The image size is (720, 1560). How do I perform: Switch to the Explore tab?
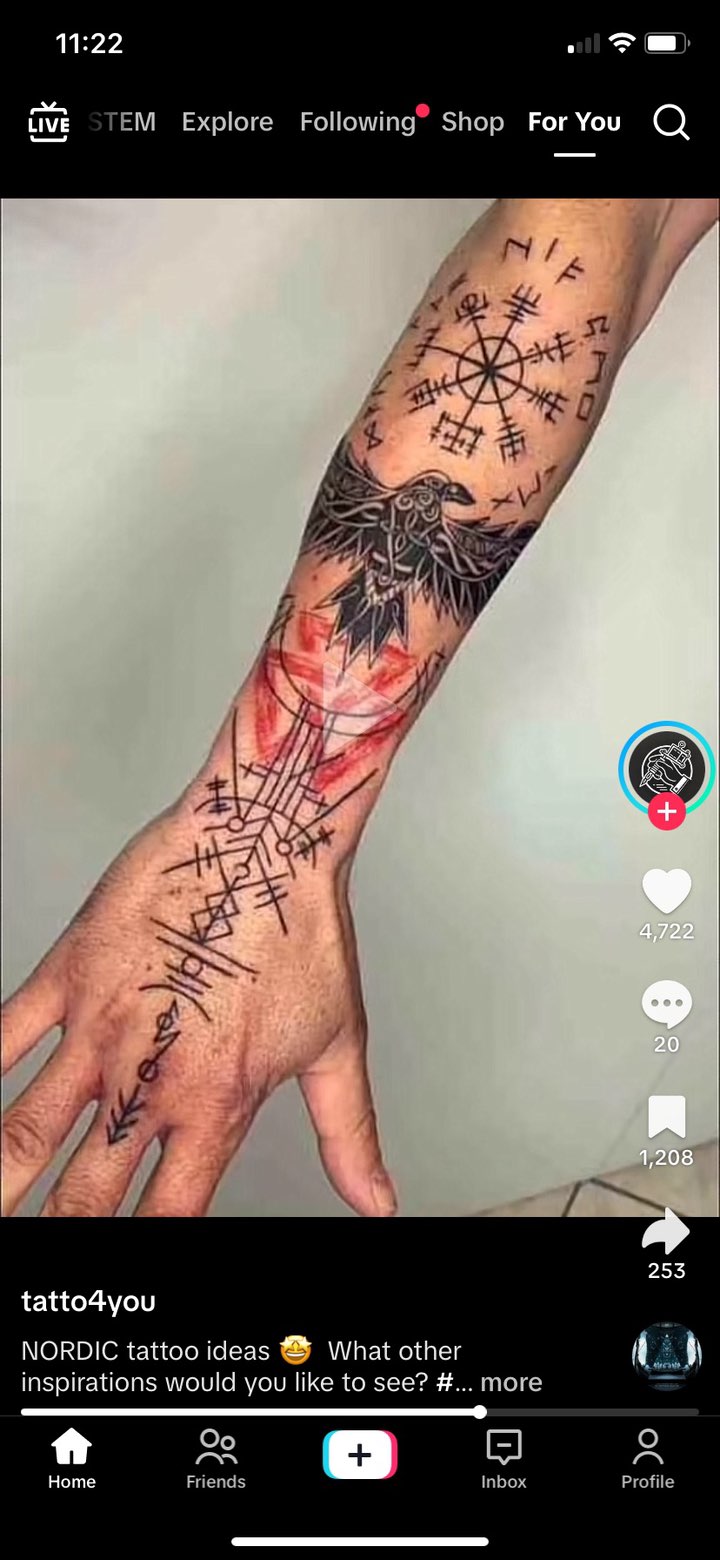[227, 122]
